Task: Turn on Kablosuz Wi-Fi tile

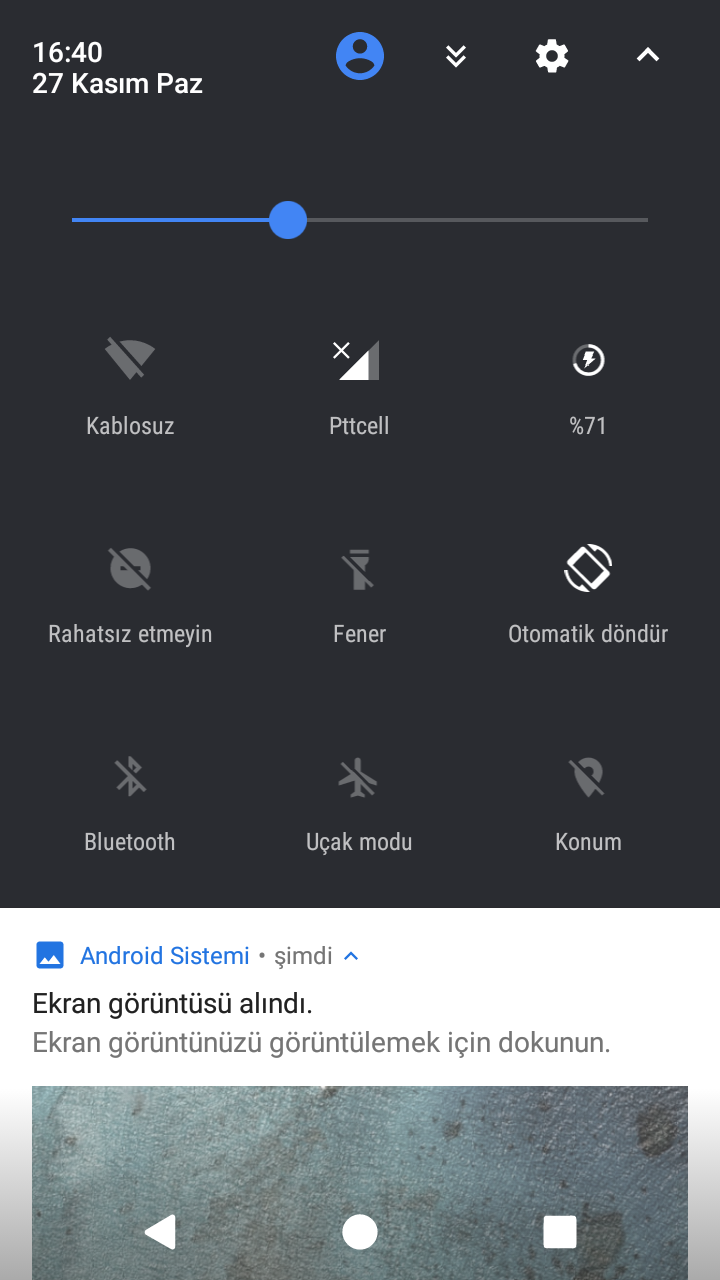Action: point(130,360)
